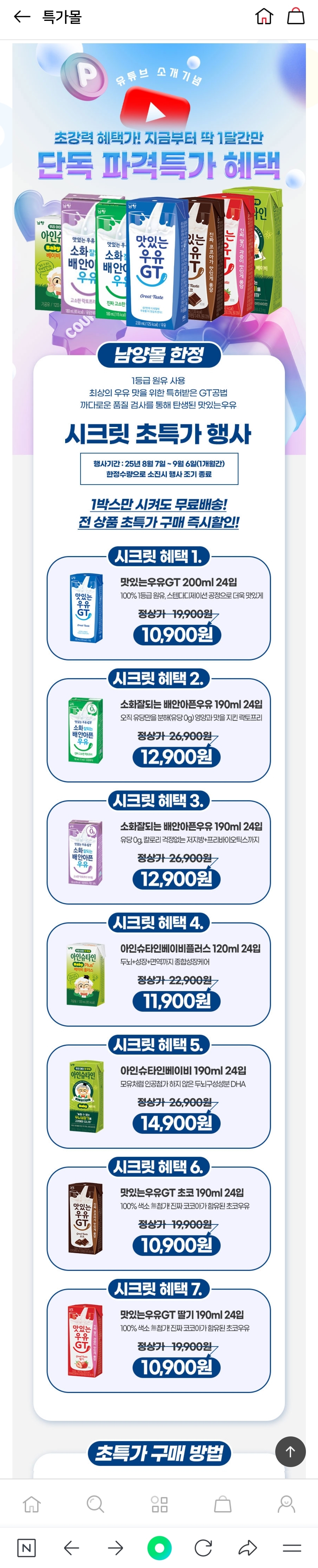318x1568 pixels.
Task: Open the my page profile tab
Action: click(286, 1504)
